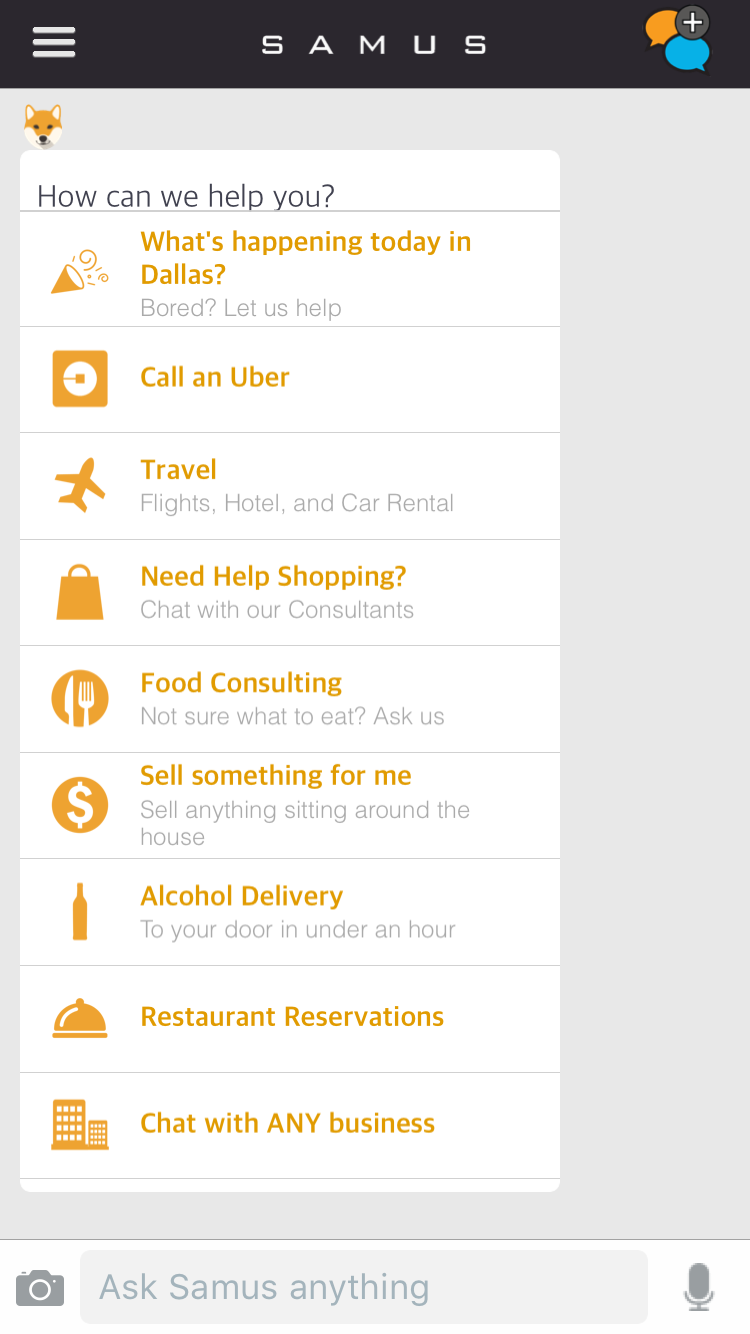Activate the microphone for voice input
This screenshot has height=1334, width=750.
coord(699,1287)
